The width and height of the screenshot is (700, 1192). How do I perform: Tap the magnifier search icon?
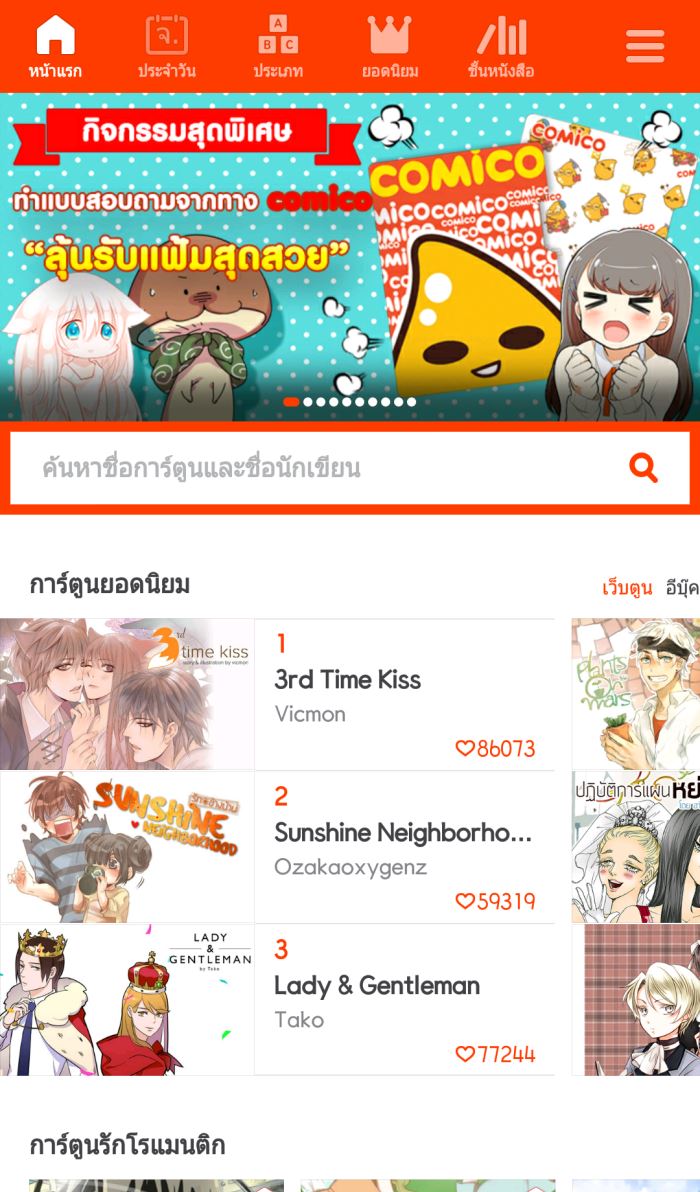tap(643, 468)
